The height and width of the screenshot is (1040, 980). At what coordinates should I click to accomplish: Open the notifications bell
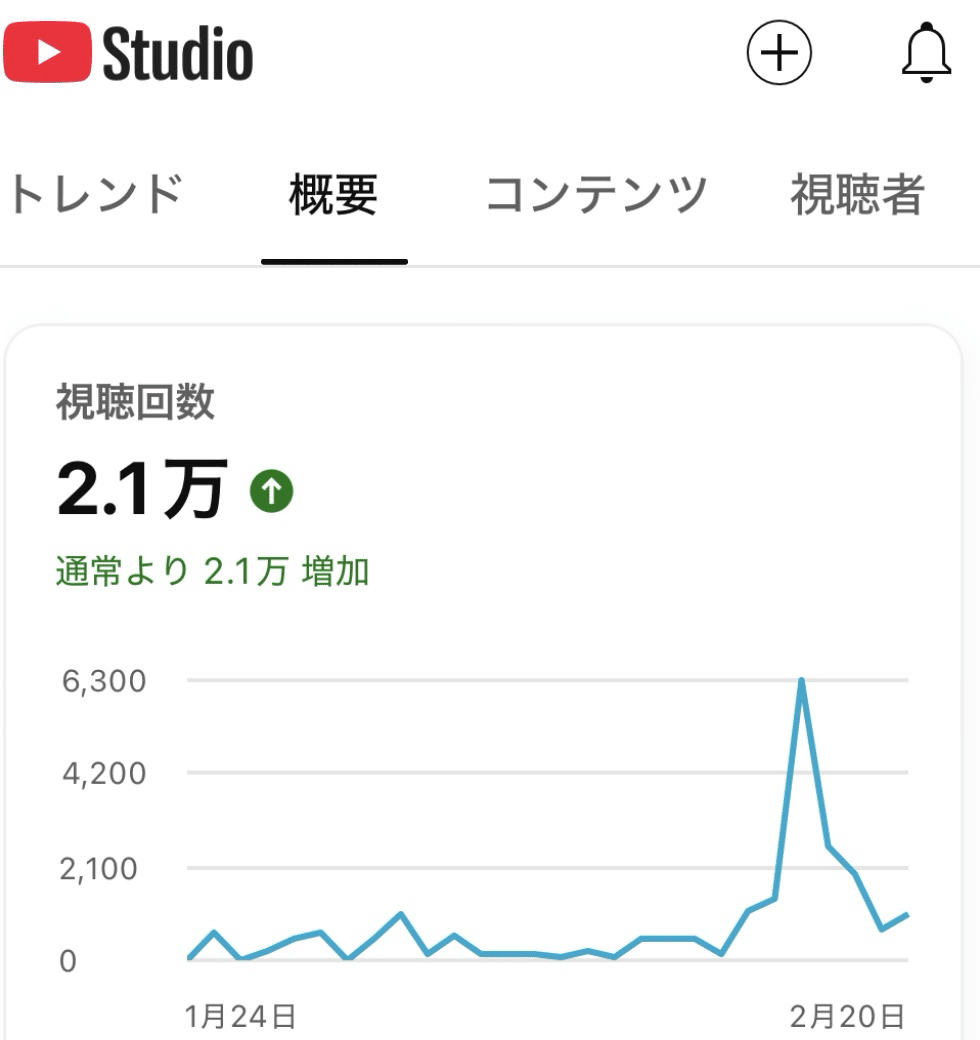tap(925, 52)
